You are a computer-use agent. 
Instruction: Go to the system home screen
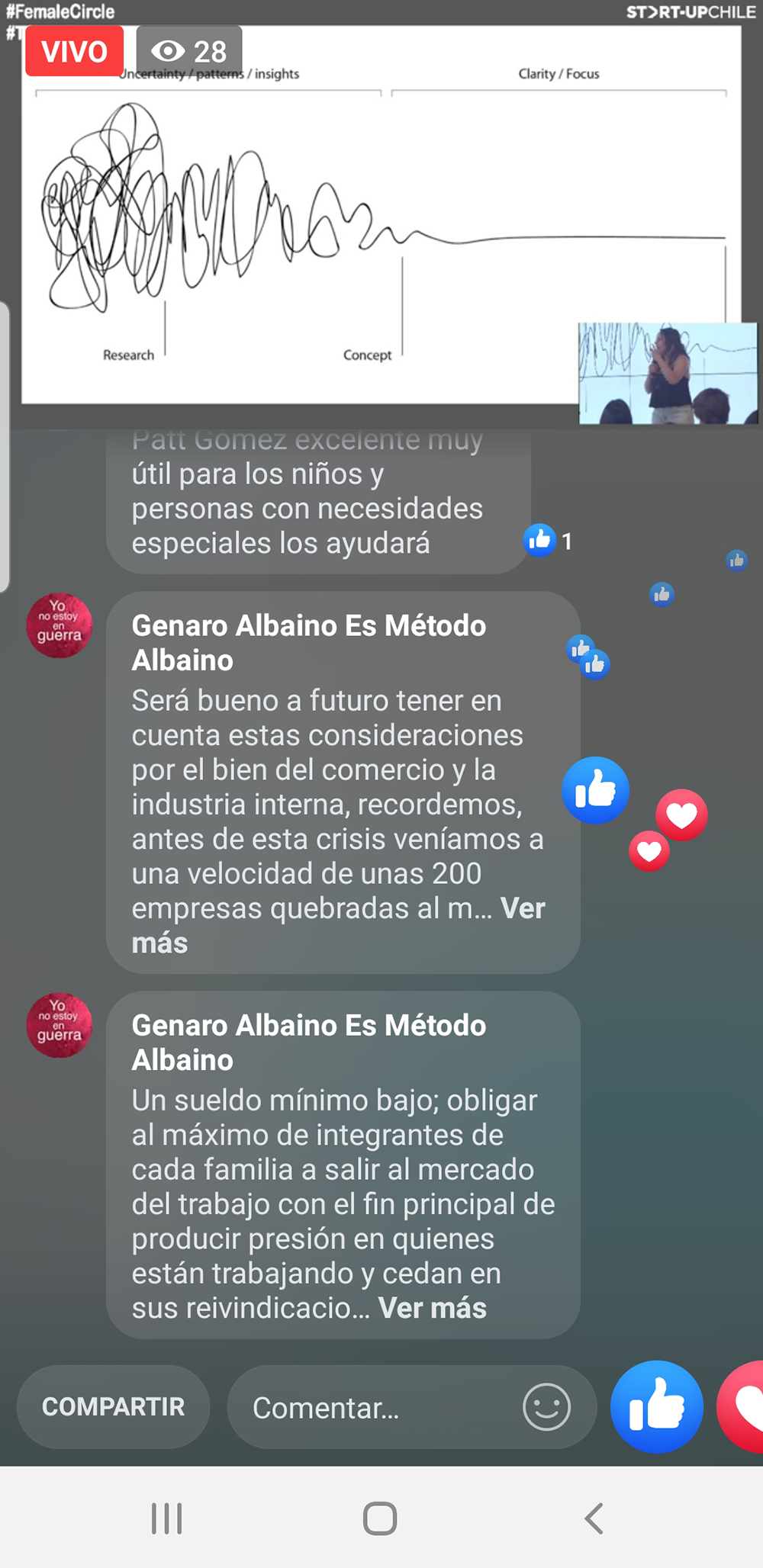(x=380, y=1518)
